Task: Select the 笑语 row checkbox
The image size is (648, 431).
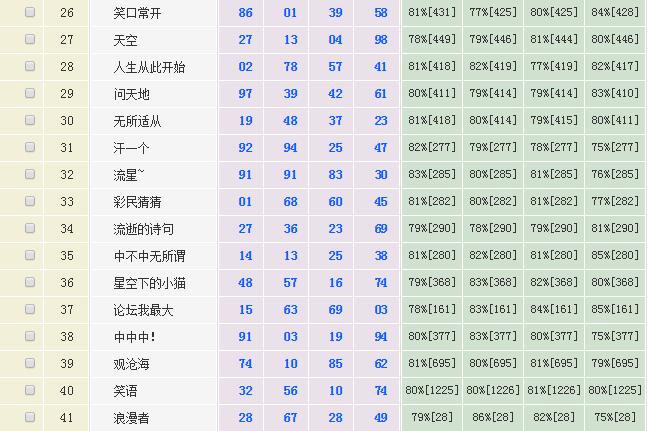Action: click(x=30, y=390)
